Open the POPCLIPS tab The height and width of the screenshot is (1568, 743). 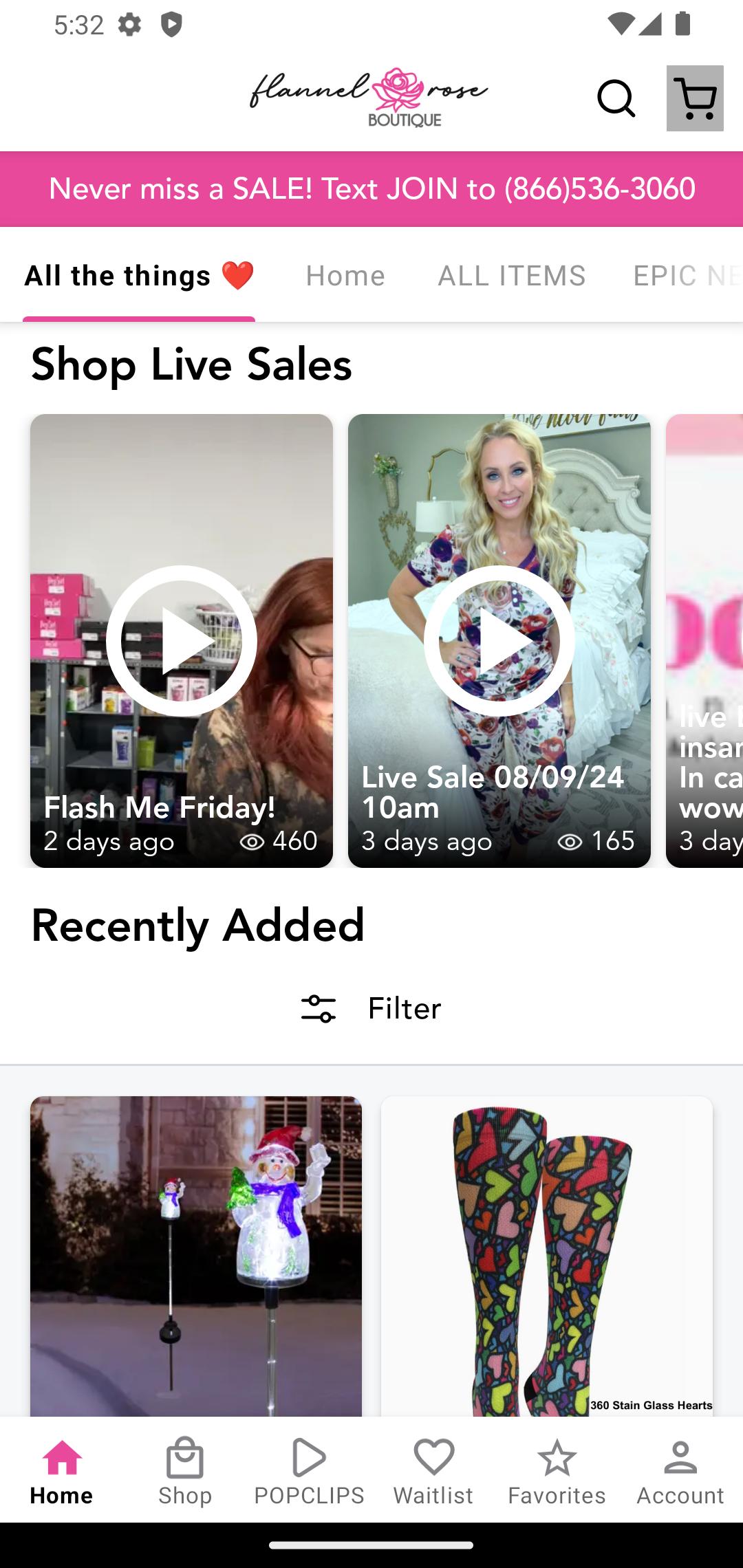pyautogui.click(x=309, y=1470)
